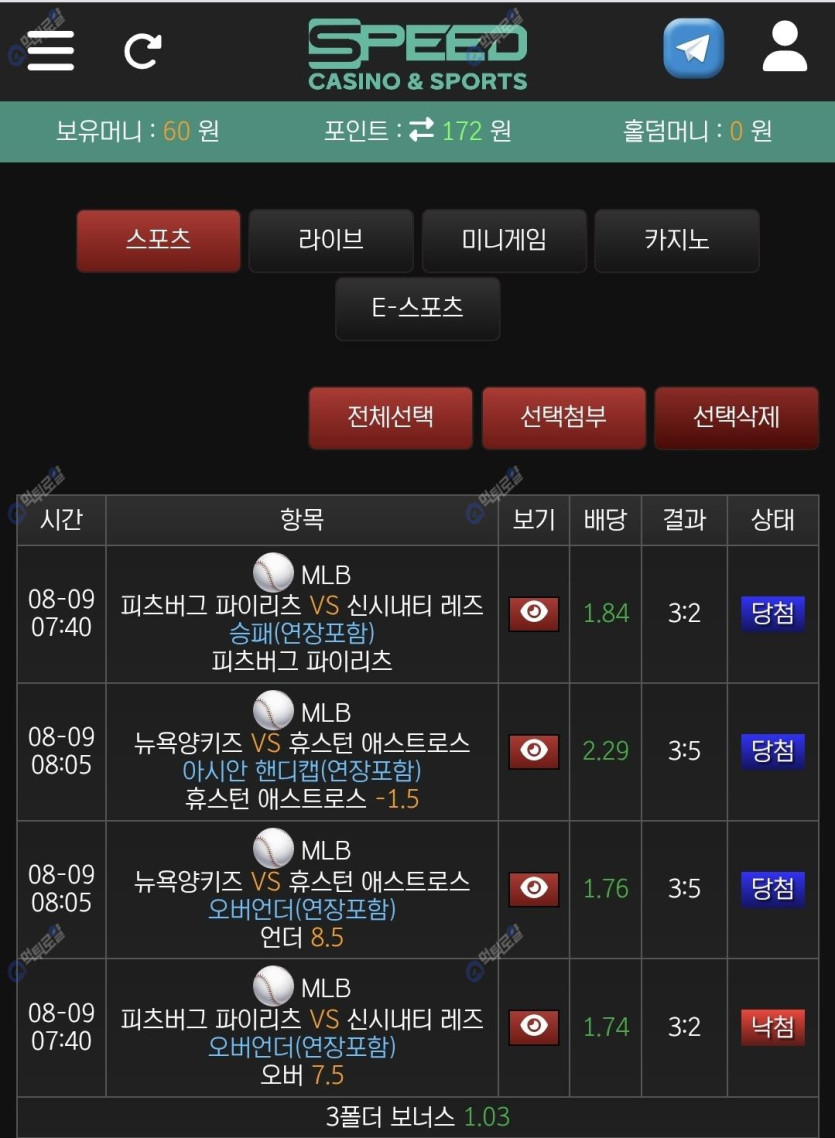Screen dimensions: 835x1138
Task: Open the hamburger menu
Action: [50, 50]
